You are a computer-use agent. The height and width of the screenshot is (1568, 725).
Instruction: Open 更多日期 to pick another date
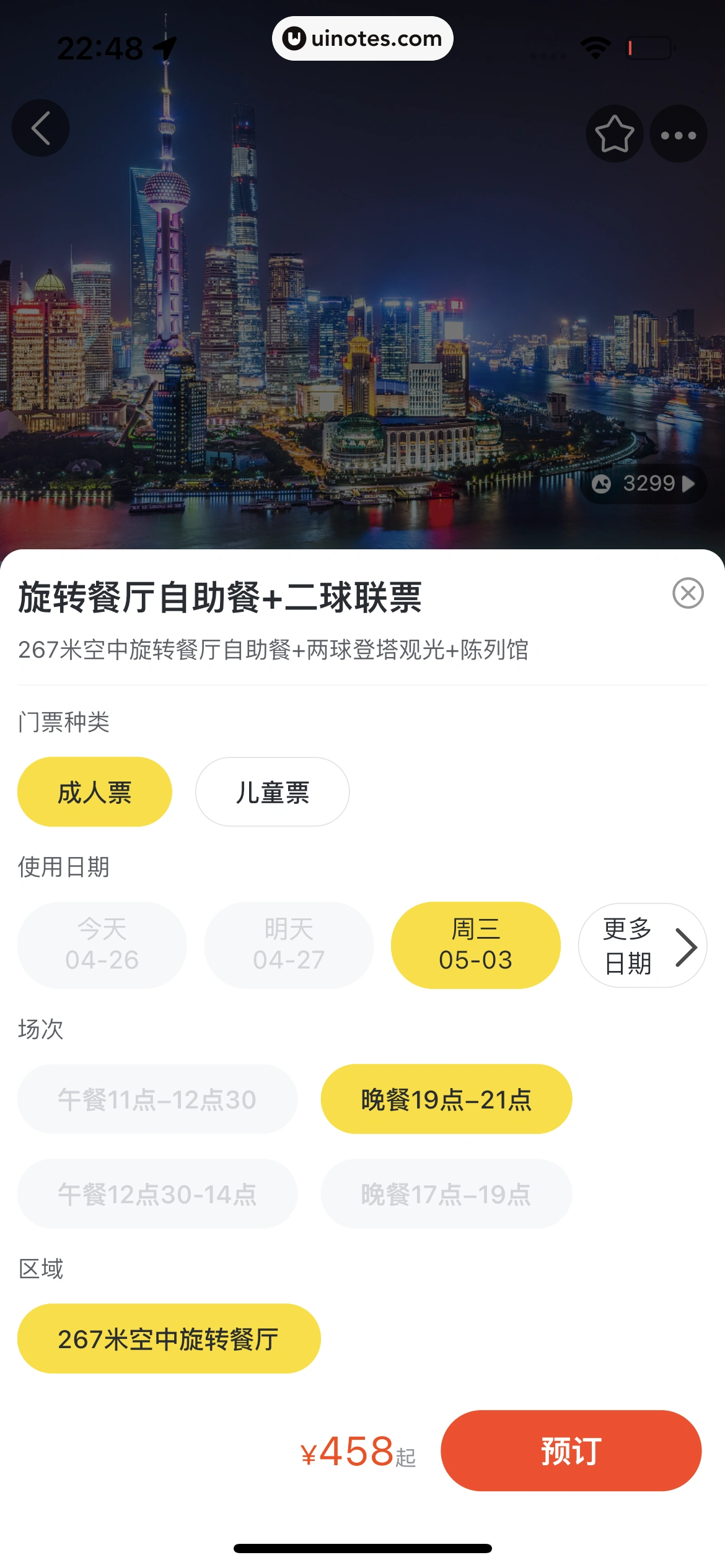(x=642, y=946)
